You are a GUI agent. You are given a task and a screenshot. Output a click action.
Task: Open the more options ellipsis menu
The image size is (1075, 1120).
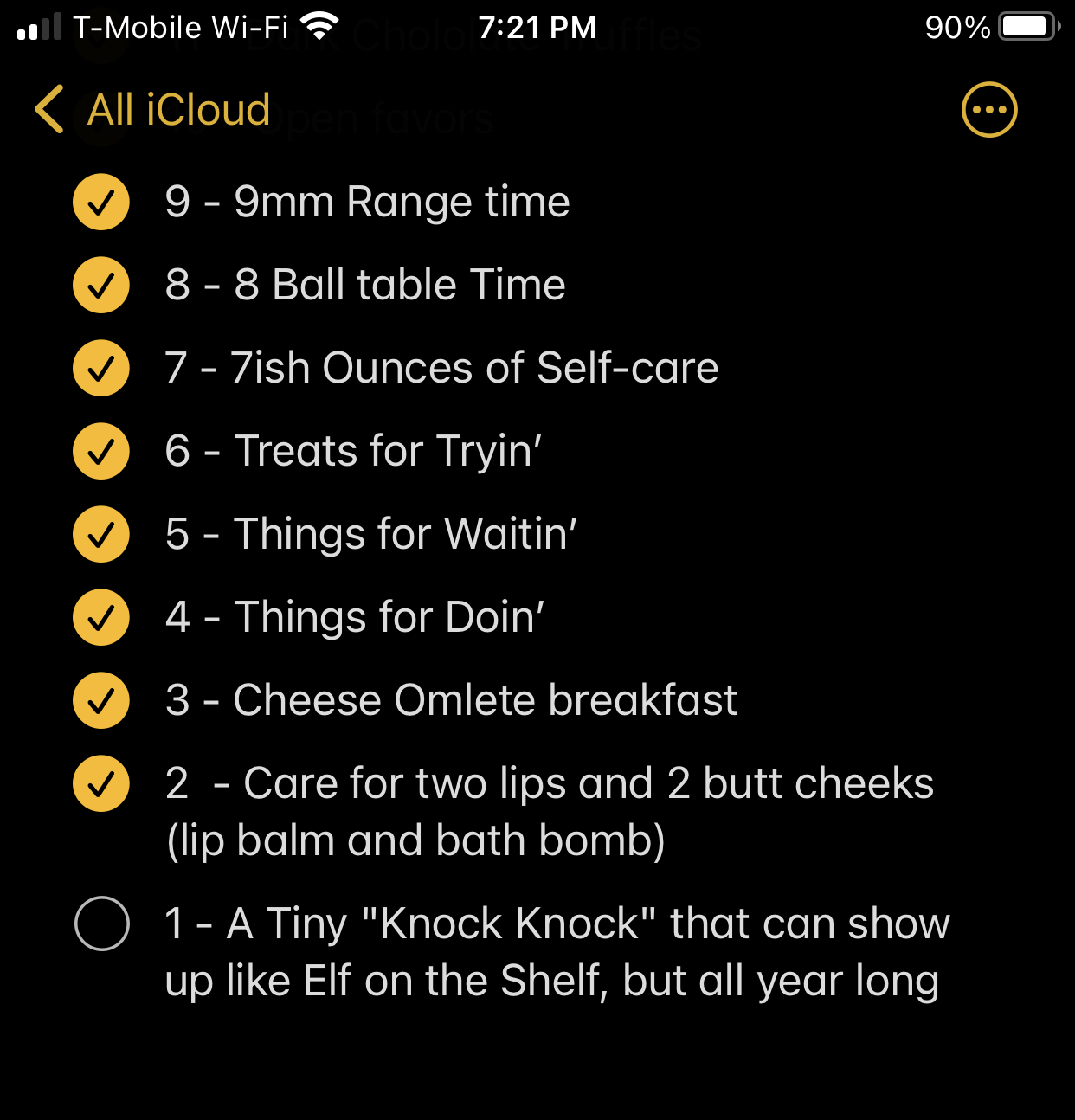point(989,110)
